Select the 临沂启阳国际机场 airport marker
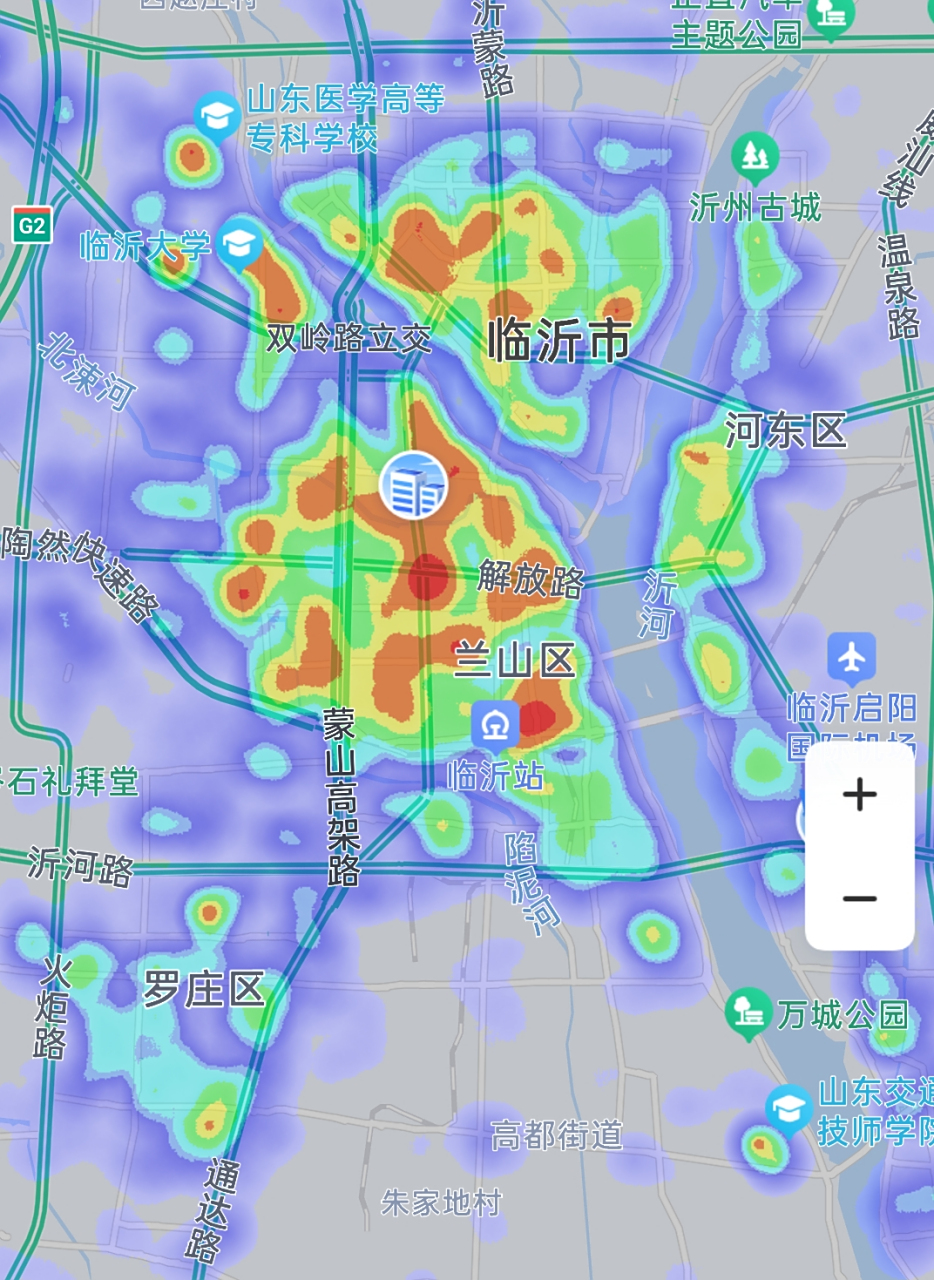Viewport: 934px width, 1280px height. click(851, 658)
